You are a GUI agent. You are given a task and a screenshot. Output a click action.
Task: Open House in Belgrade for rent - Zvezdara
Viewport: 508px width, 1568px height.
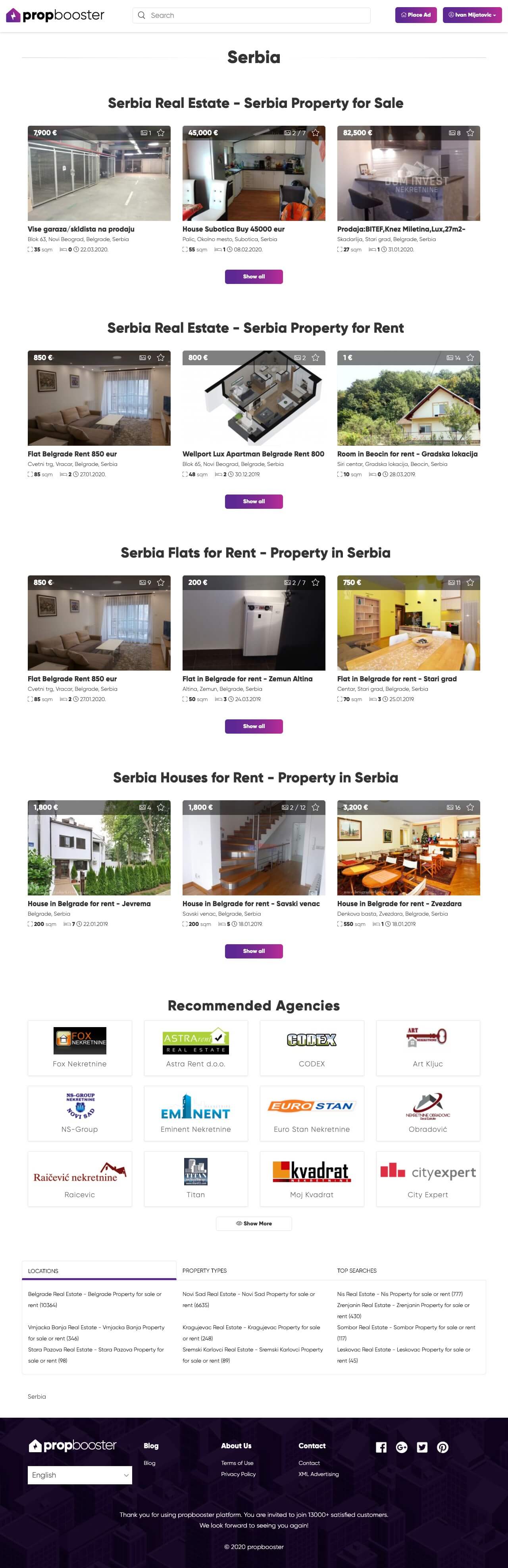tap(399, 903)
